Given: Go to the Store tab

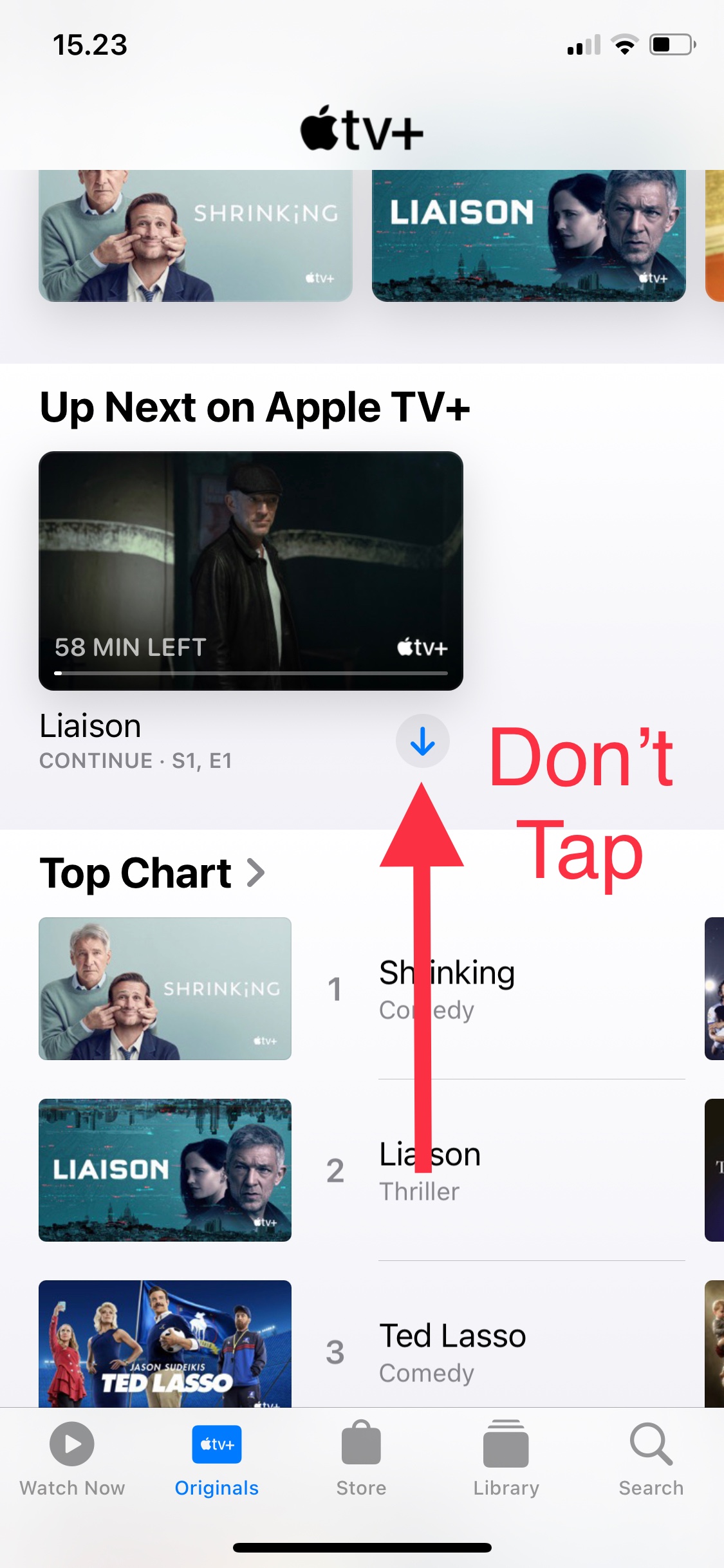Looking at the screenshot, I should (x=361, y=1459).
